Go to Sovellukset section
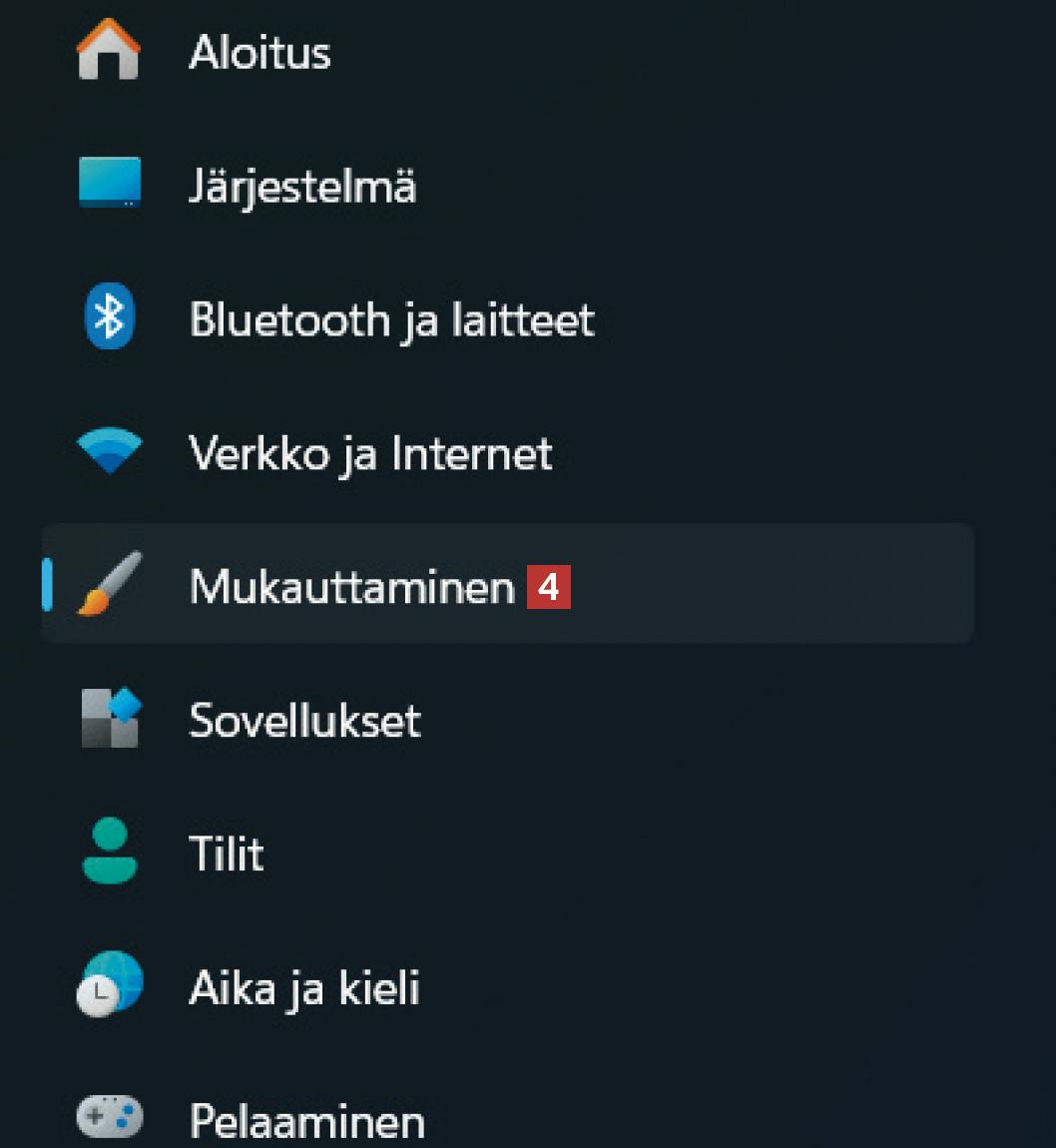The height and width of the screenshot is (1148, 1056). point(304,720)
